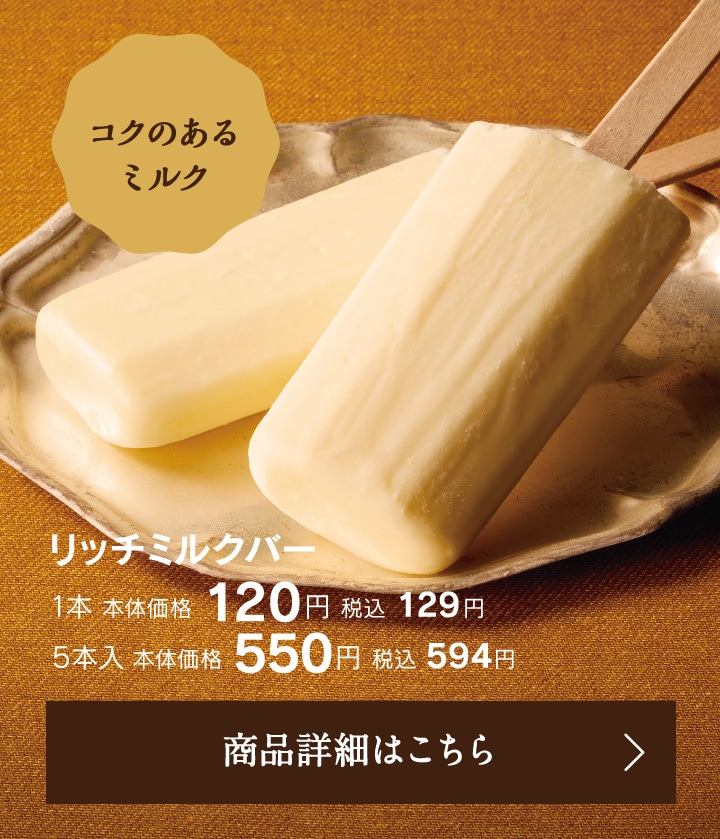Click the 税込 label next to 129円
Viewport: 720px width, 839px height.
(x=361, y=606)
